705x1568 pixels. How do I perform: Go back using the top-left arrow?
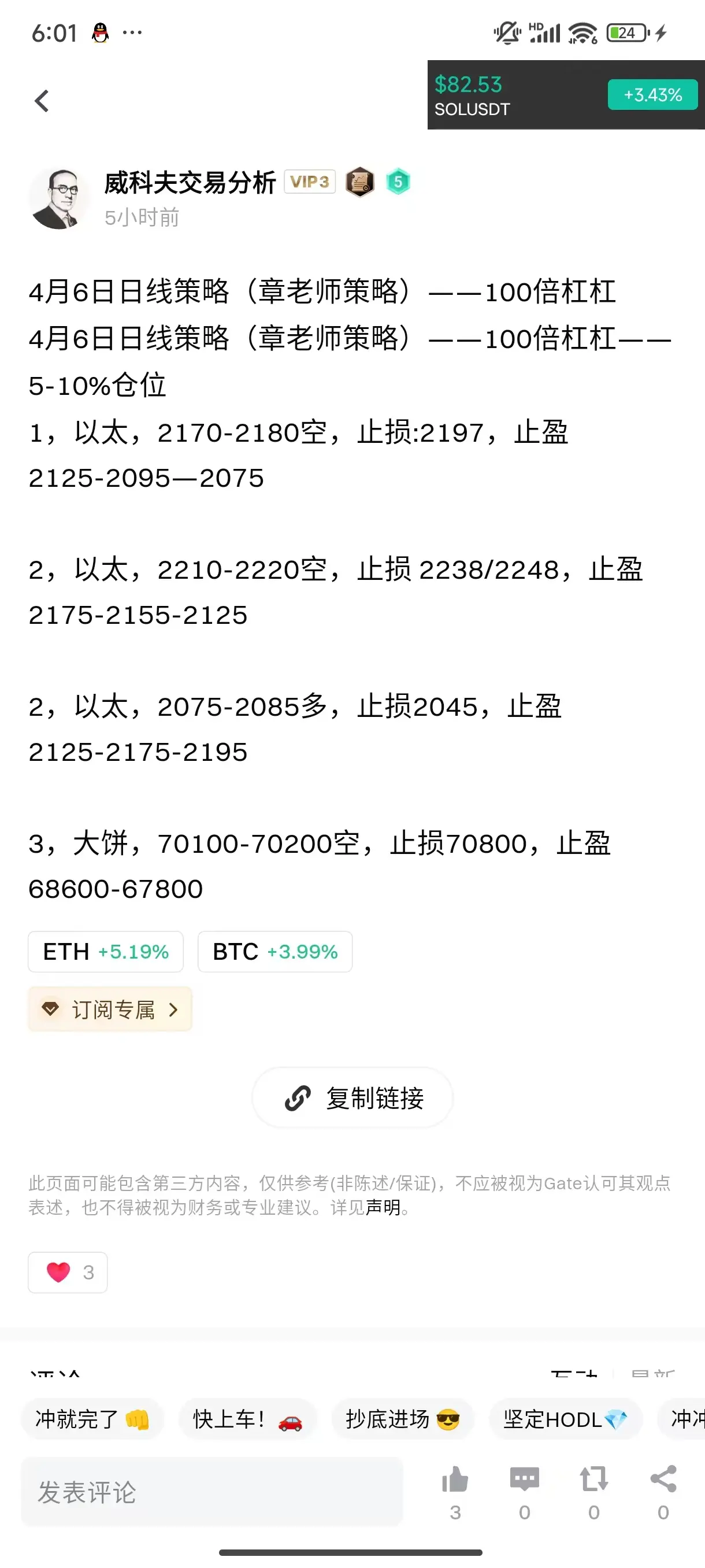point(42,101)
